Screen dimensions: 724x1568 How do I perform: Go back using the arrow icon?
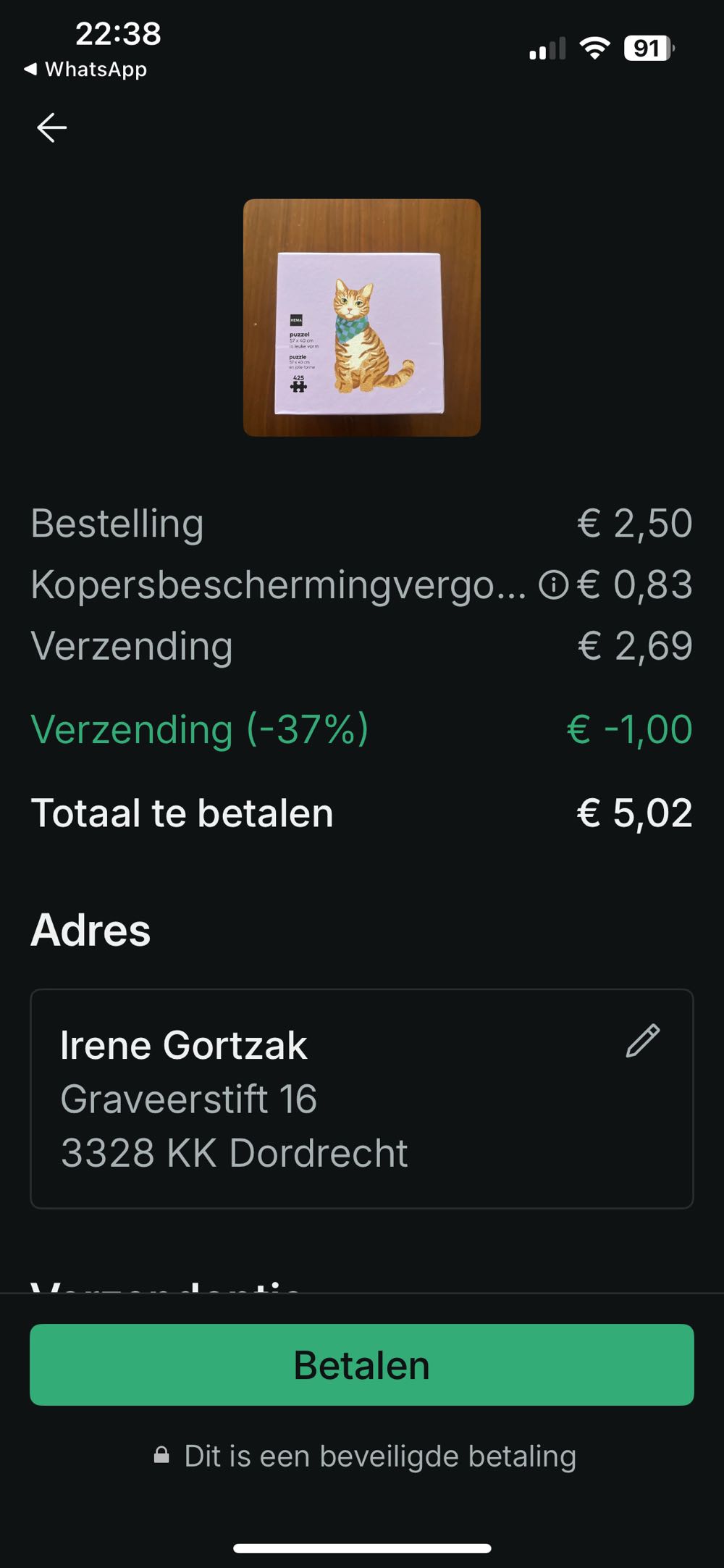click(52, 128)
